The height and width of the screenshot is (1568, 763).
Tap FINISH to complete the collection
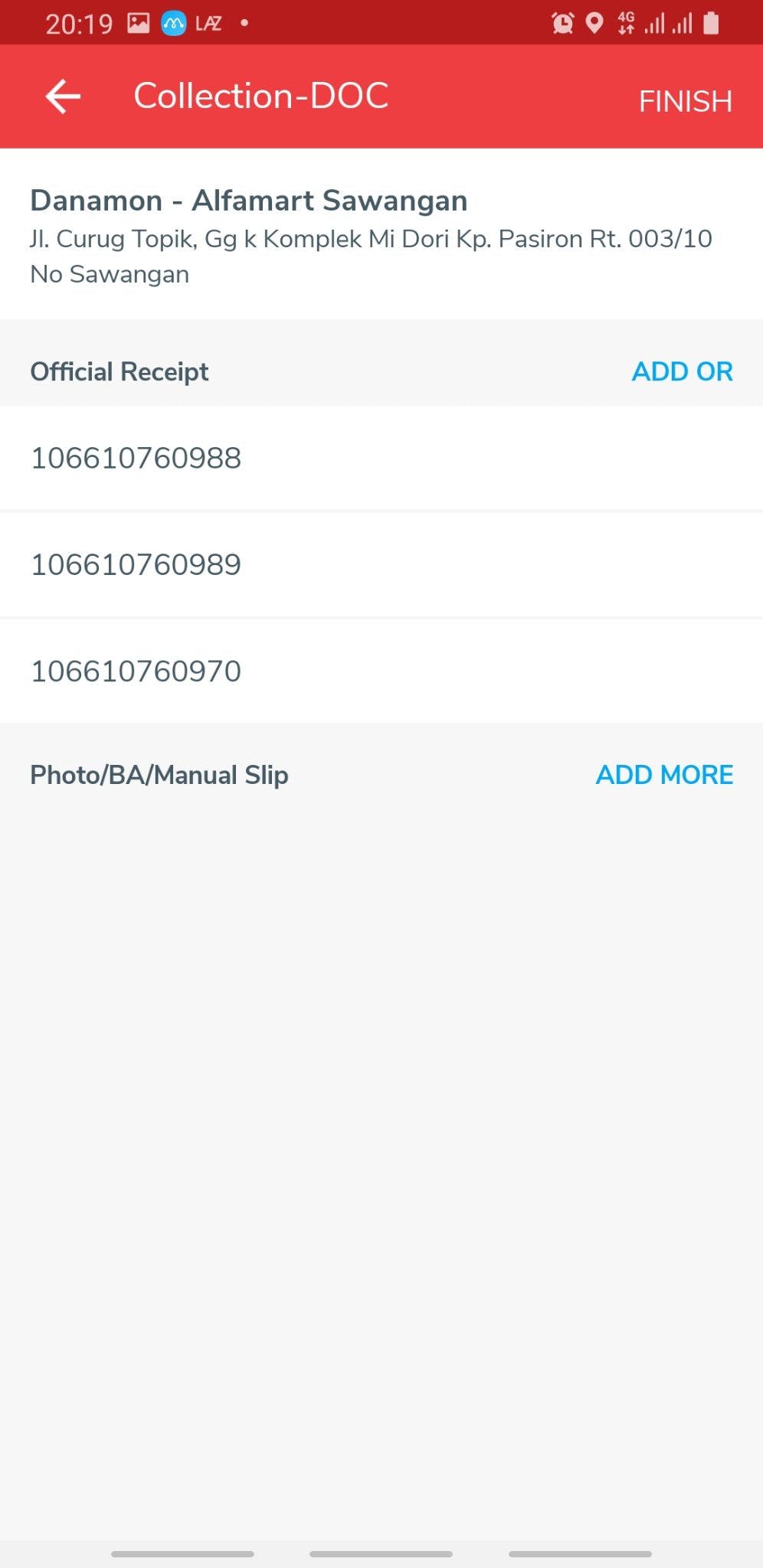[684, 100]
